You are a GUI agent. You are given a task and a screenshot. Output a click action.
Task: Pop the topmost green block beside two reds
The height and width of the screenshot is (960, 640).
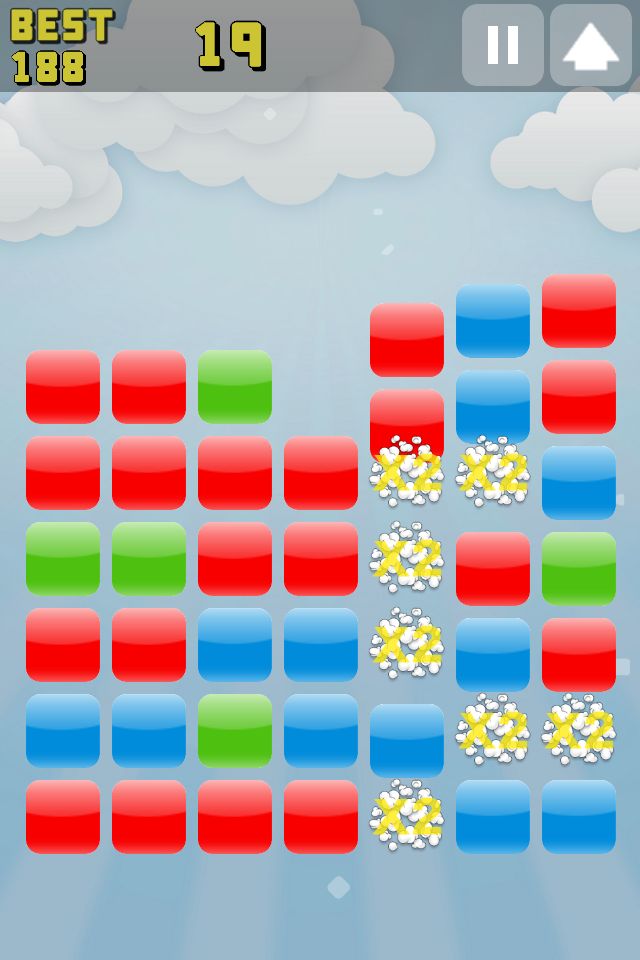(x=235, y=386)
